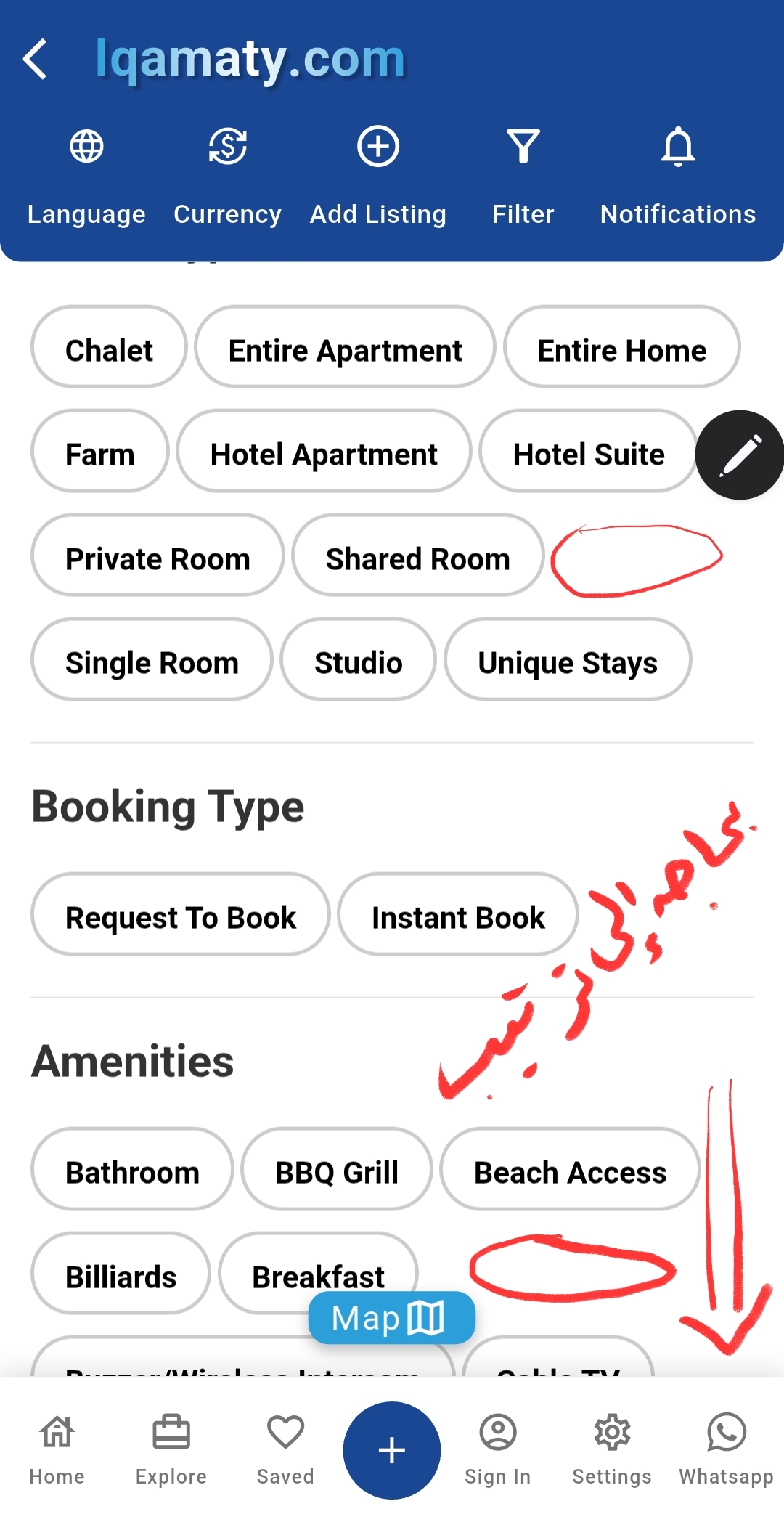Image resolution: width=784 pixels, height=1530 pixels.
Task: Filter by Request To Book
Action: click(180, 917)
